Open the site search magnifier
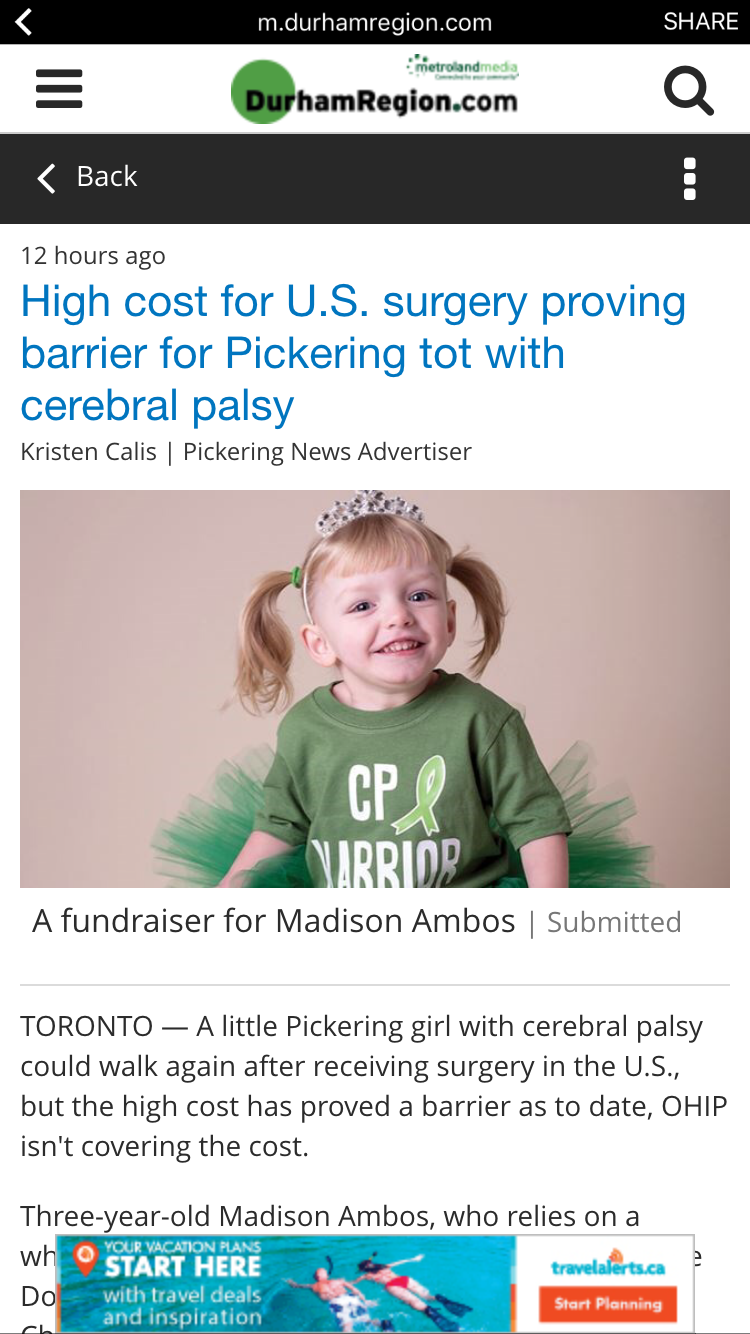The height and width of the screenshot is (1334, 750). (x=688, y=91)
